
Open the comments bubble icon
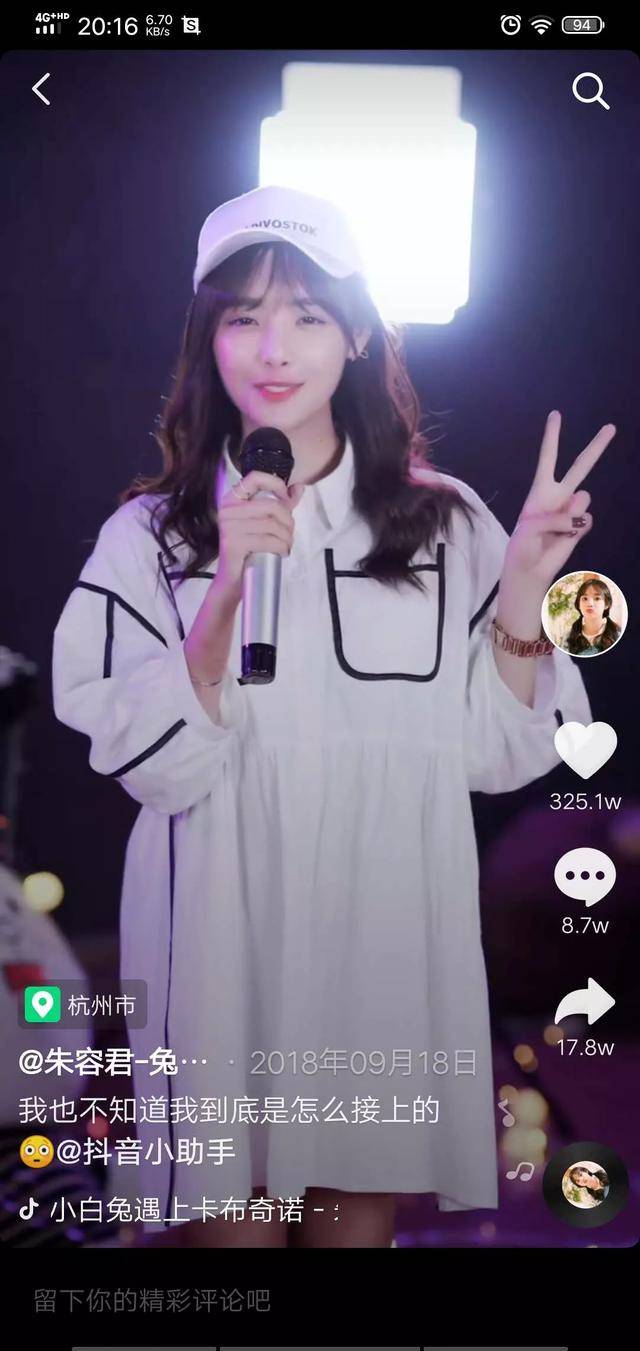click(x=585, y=877)
